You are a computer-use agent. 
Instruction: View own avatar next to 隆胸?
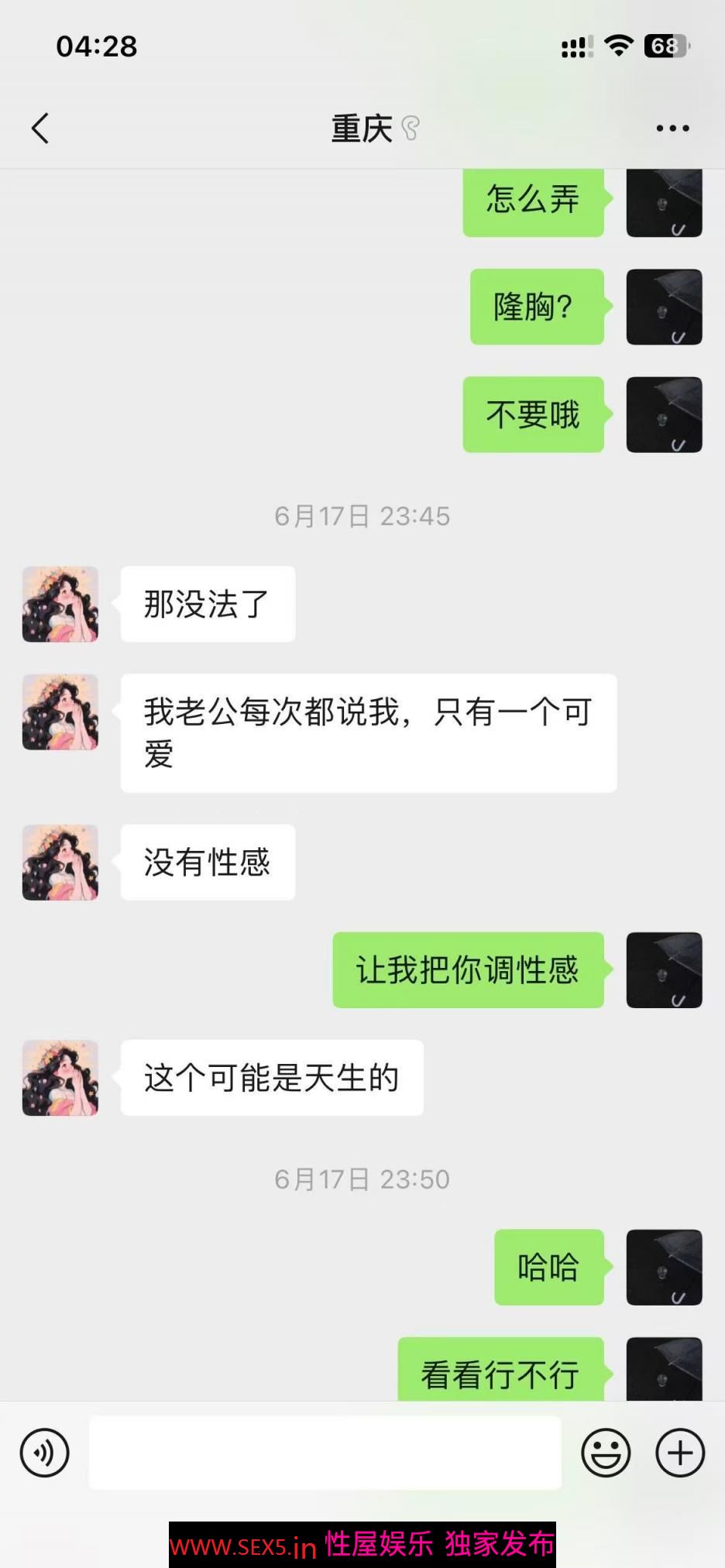[664, 307]
